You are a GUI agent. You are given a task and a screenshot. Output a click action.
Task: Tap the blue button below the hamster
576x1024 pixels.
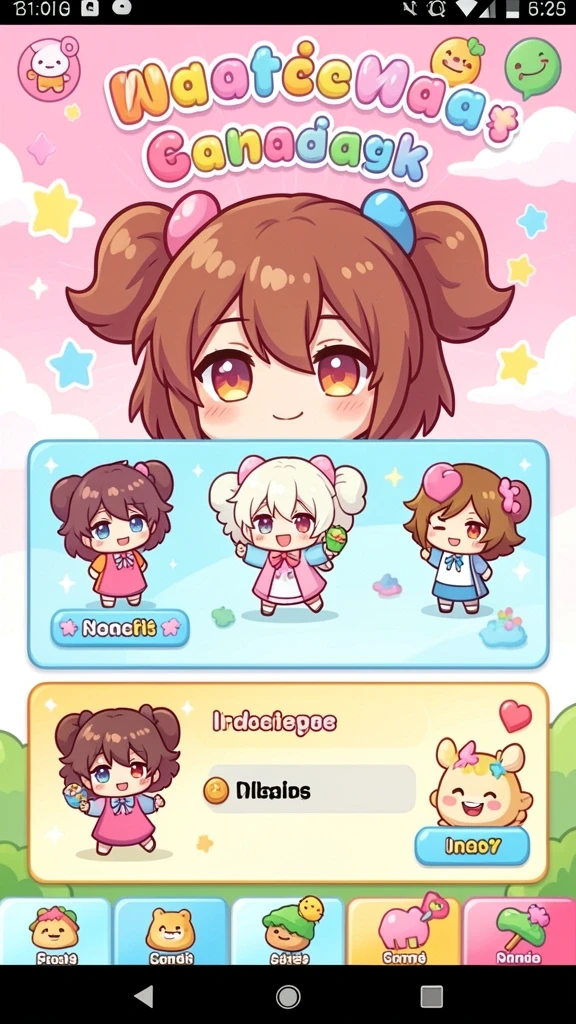coord(472,846)
